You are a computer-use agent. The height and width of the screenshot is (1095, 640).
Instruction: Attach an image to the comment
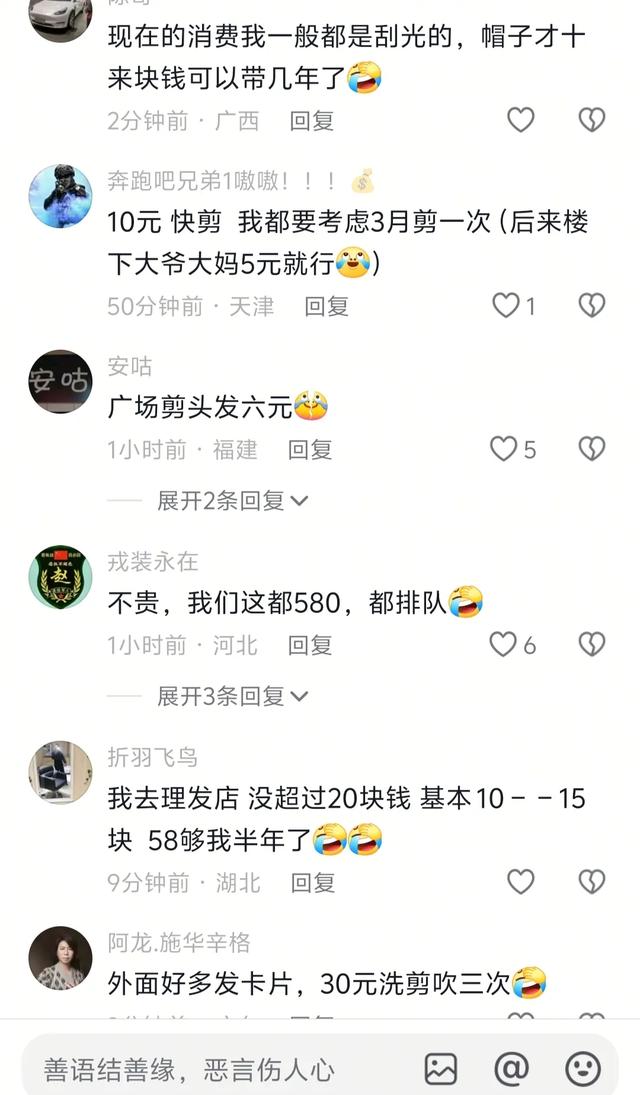coord(441,1068)
